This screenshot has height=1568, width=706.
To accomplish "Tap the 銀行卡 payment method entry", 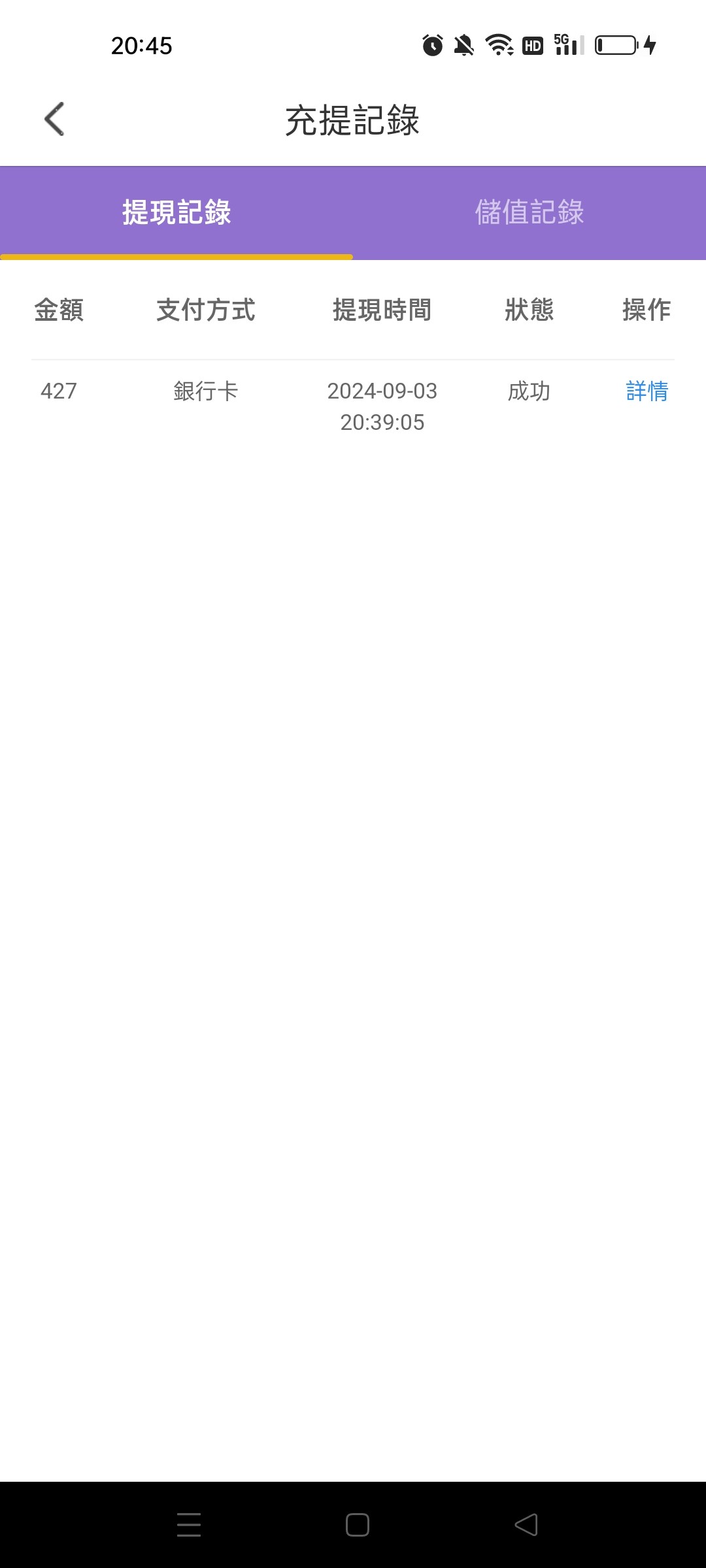I will tap(206, 392).
